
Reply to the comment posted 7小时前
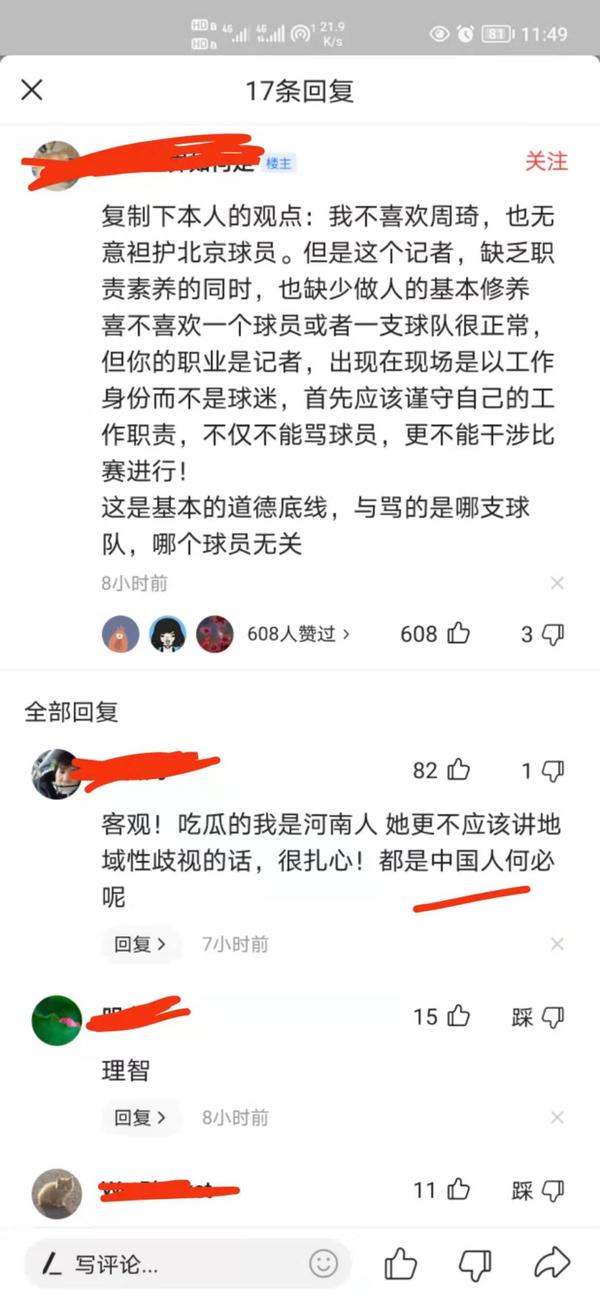[x=141, y=944]
